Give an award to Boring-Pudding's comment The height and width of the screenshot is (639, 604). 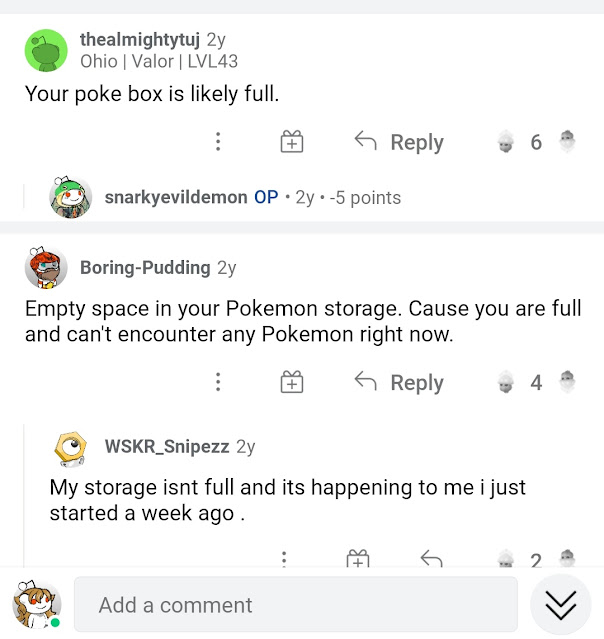click(292, 382)
